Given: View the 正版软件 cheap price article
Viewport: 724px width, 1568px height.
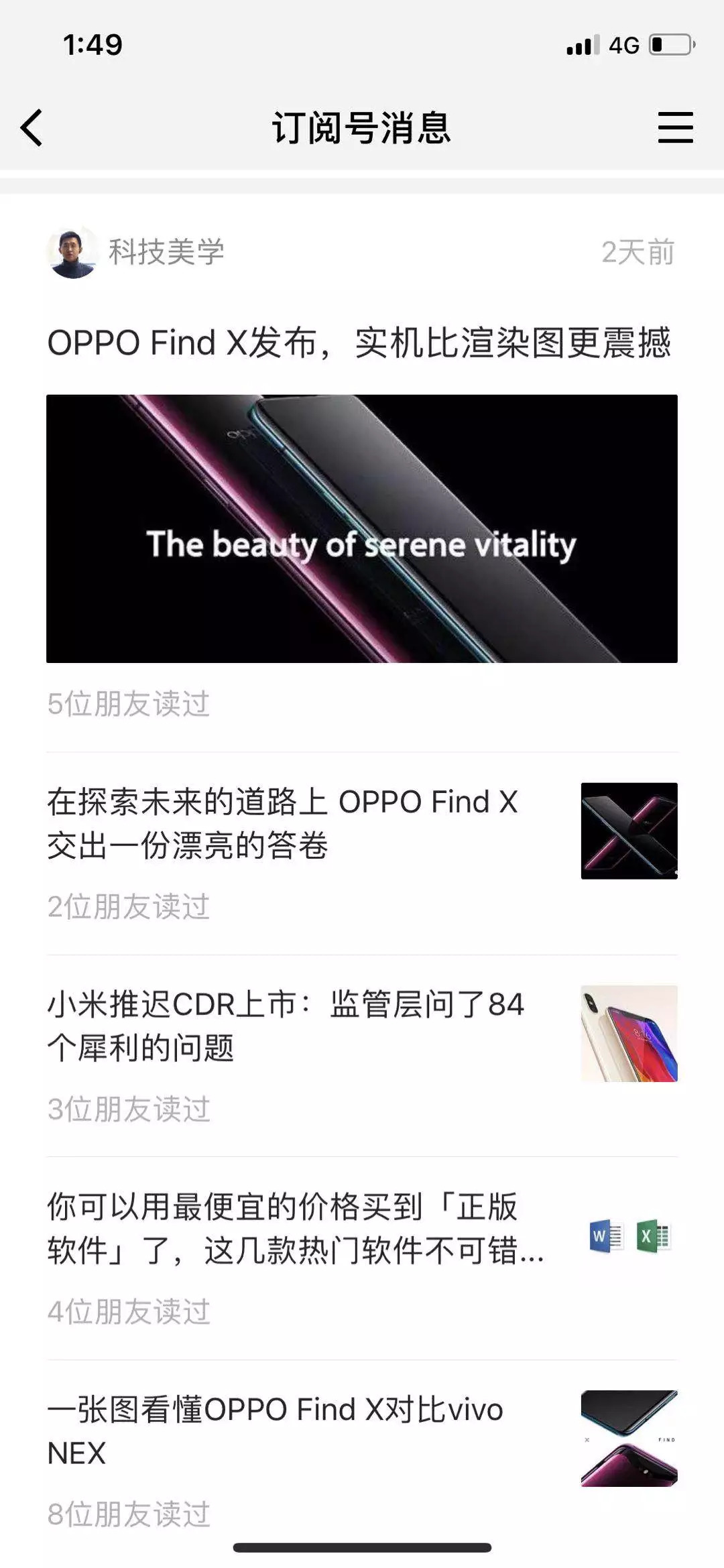Looking at the screenshot, I should 295,1228.
